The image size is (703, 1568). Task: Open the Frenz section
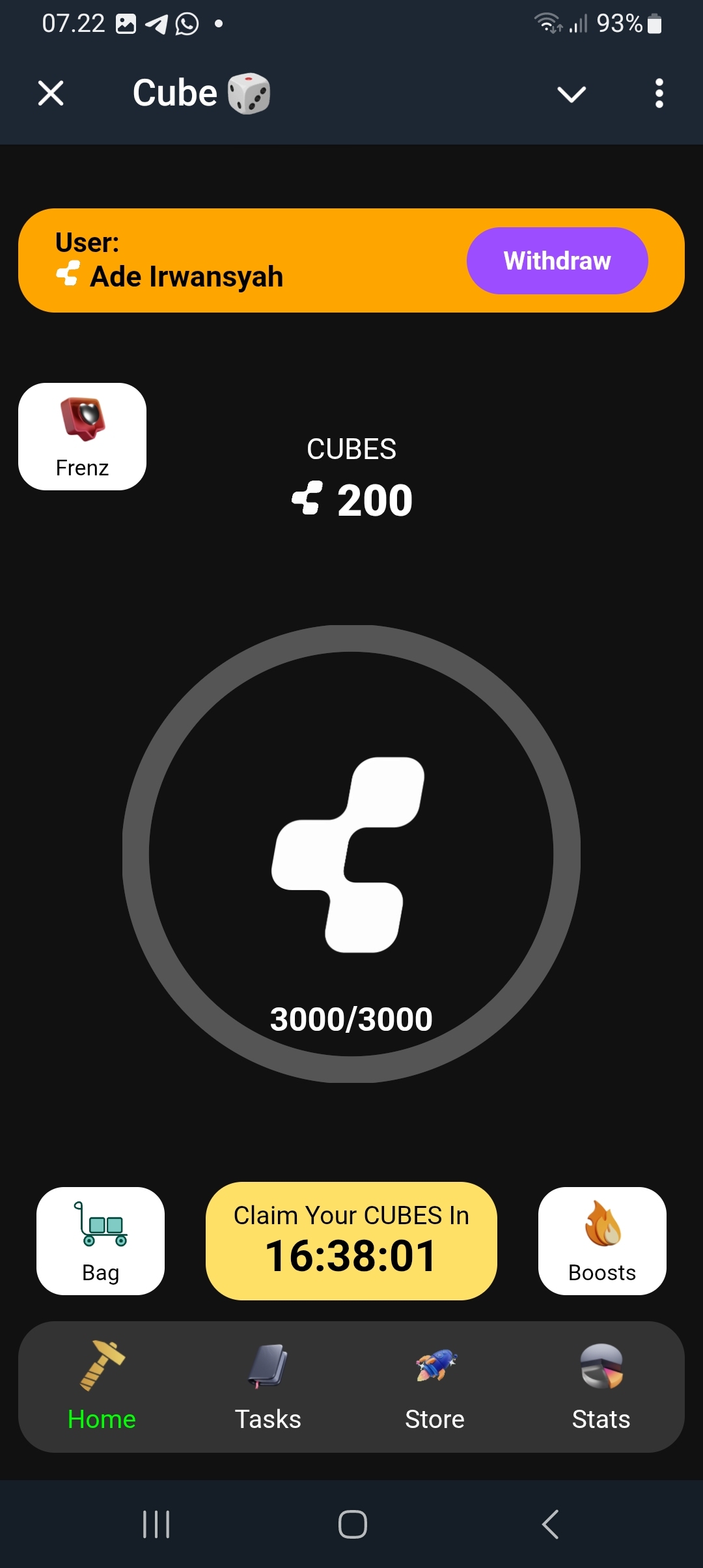tap(83, 436)
